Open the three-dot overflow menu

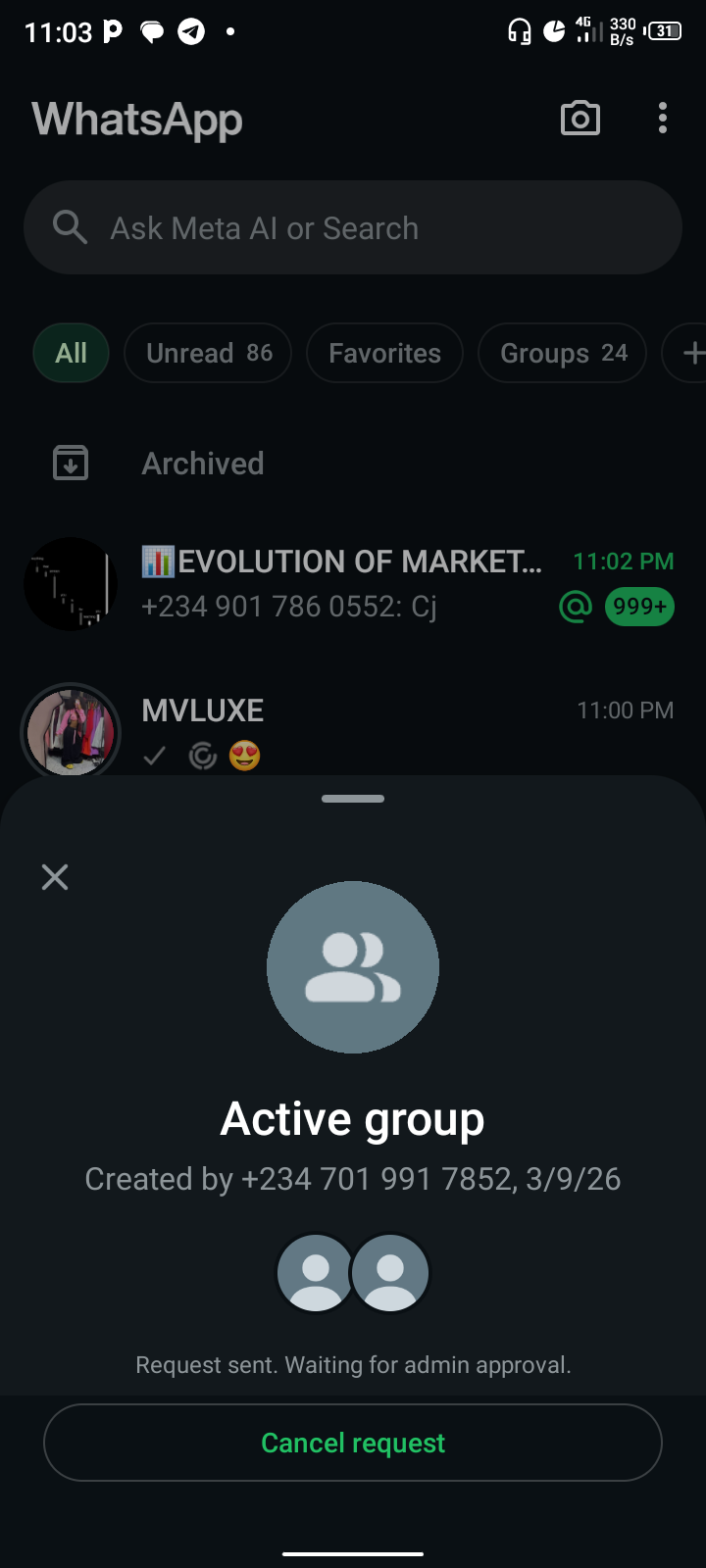663,119
